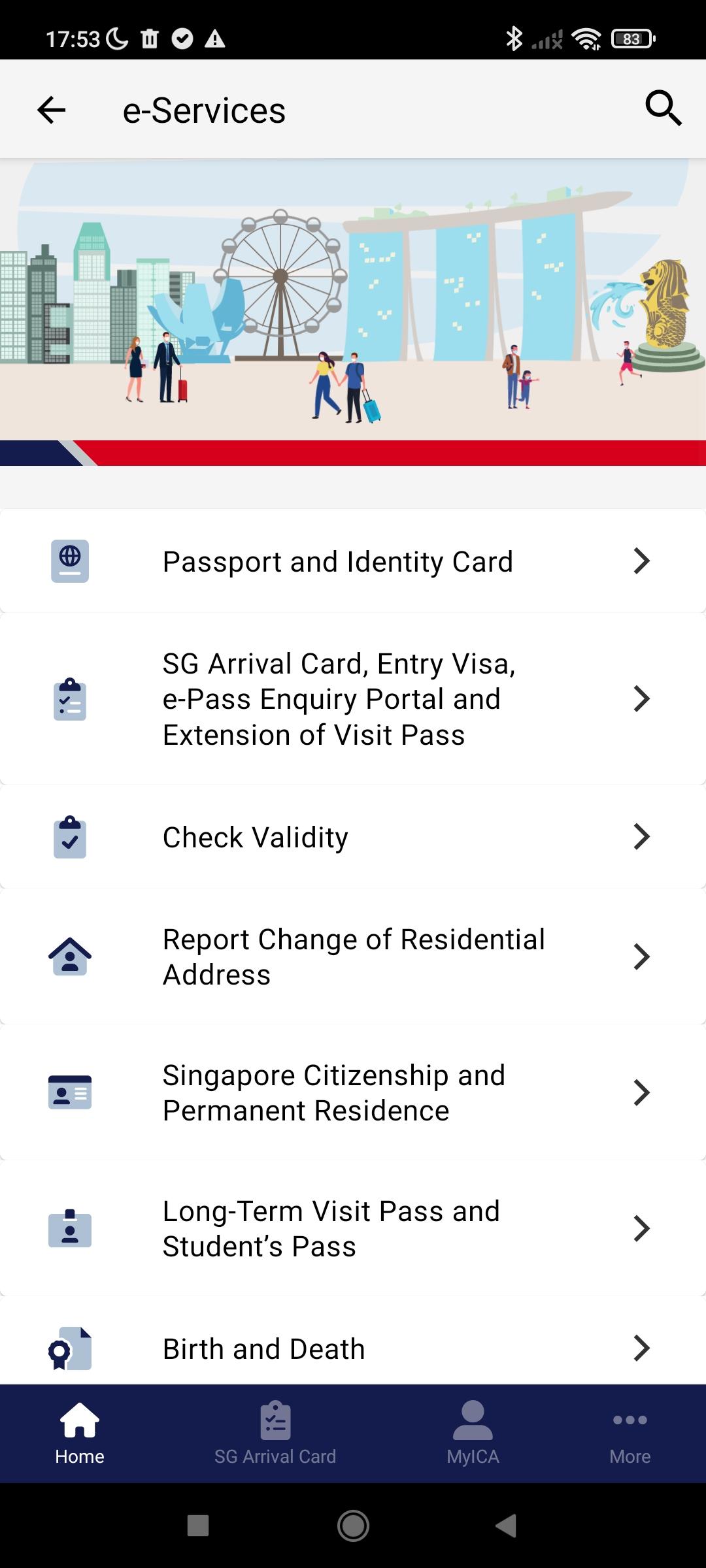The height and width of the screenshot is (1568, 706).
Task: Tap the system back button
Action: (506, 1526)
